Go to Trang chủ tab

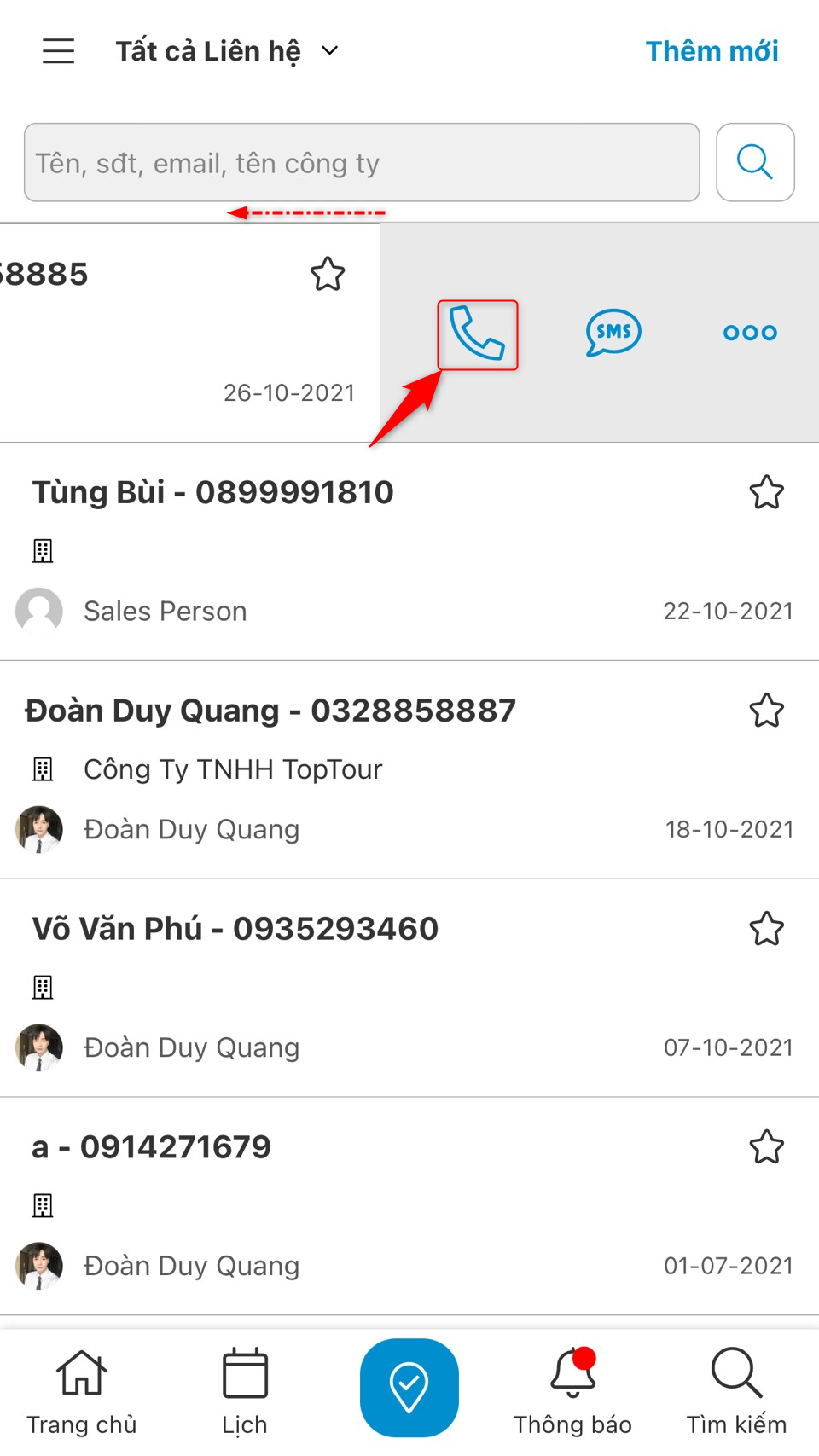82,1390
